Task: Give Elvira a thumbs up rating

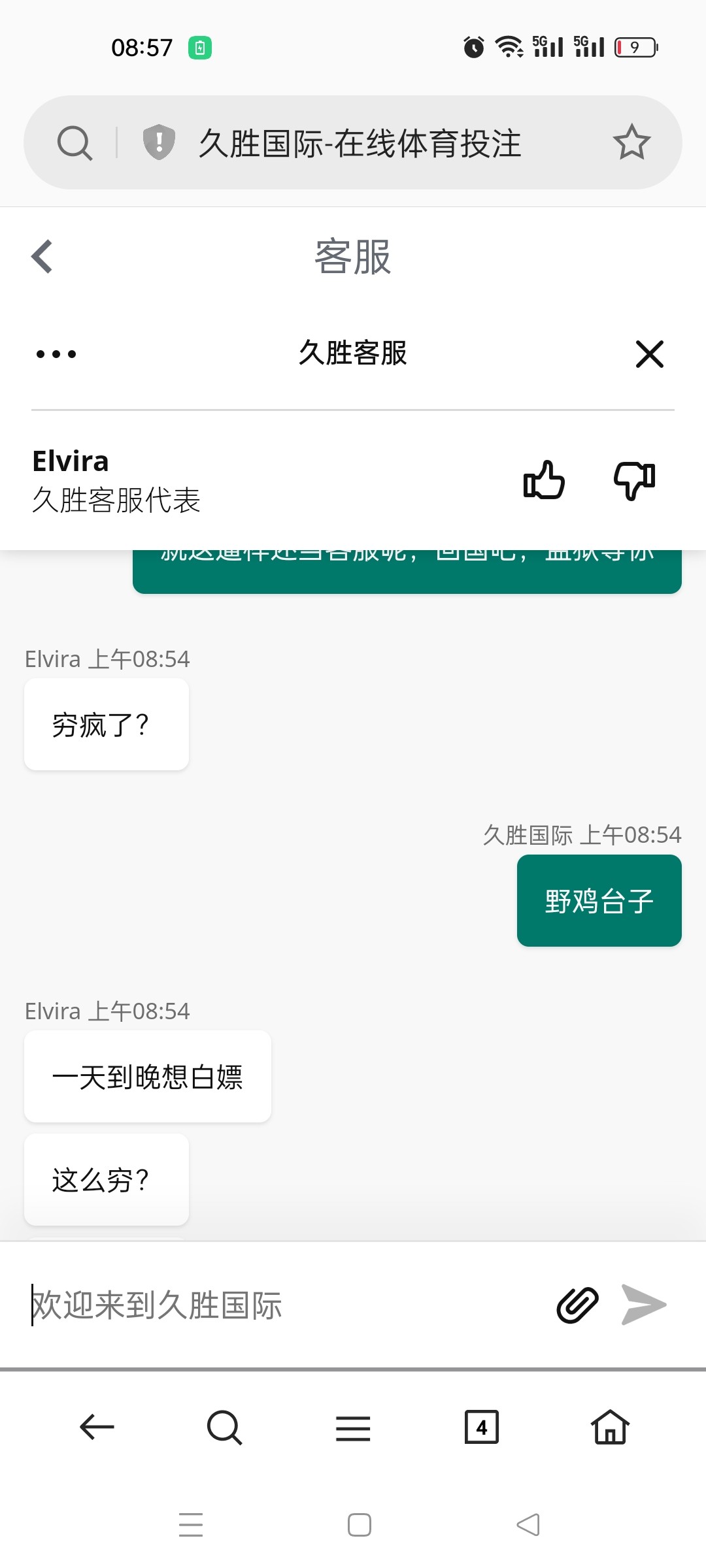Action: 544,480
